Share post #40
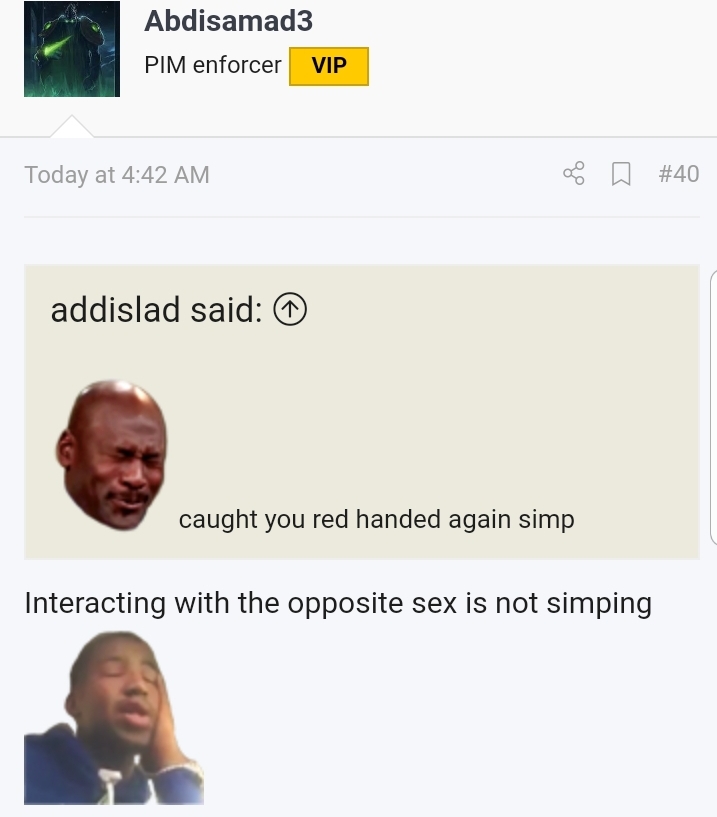 click(573, 174)
